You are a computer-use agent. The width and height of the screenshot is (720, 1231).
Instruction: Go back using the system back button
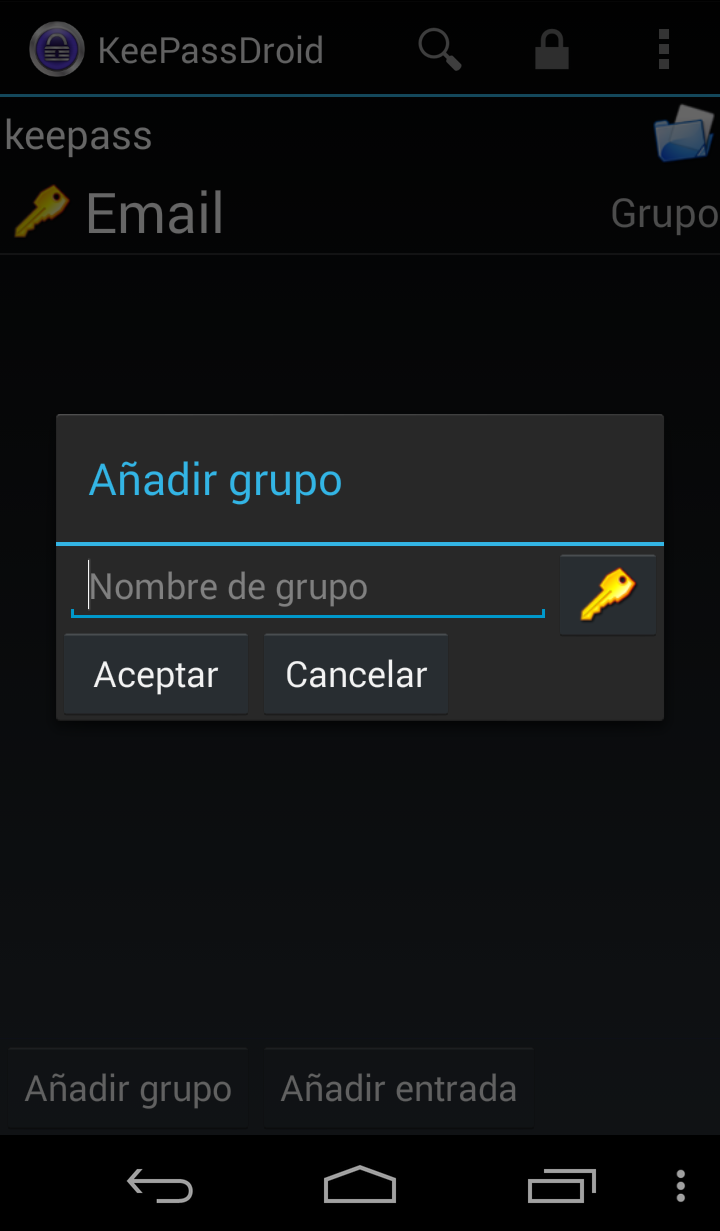[160, 1186]
